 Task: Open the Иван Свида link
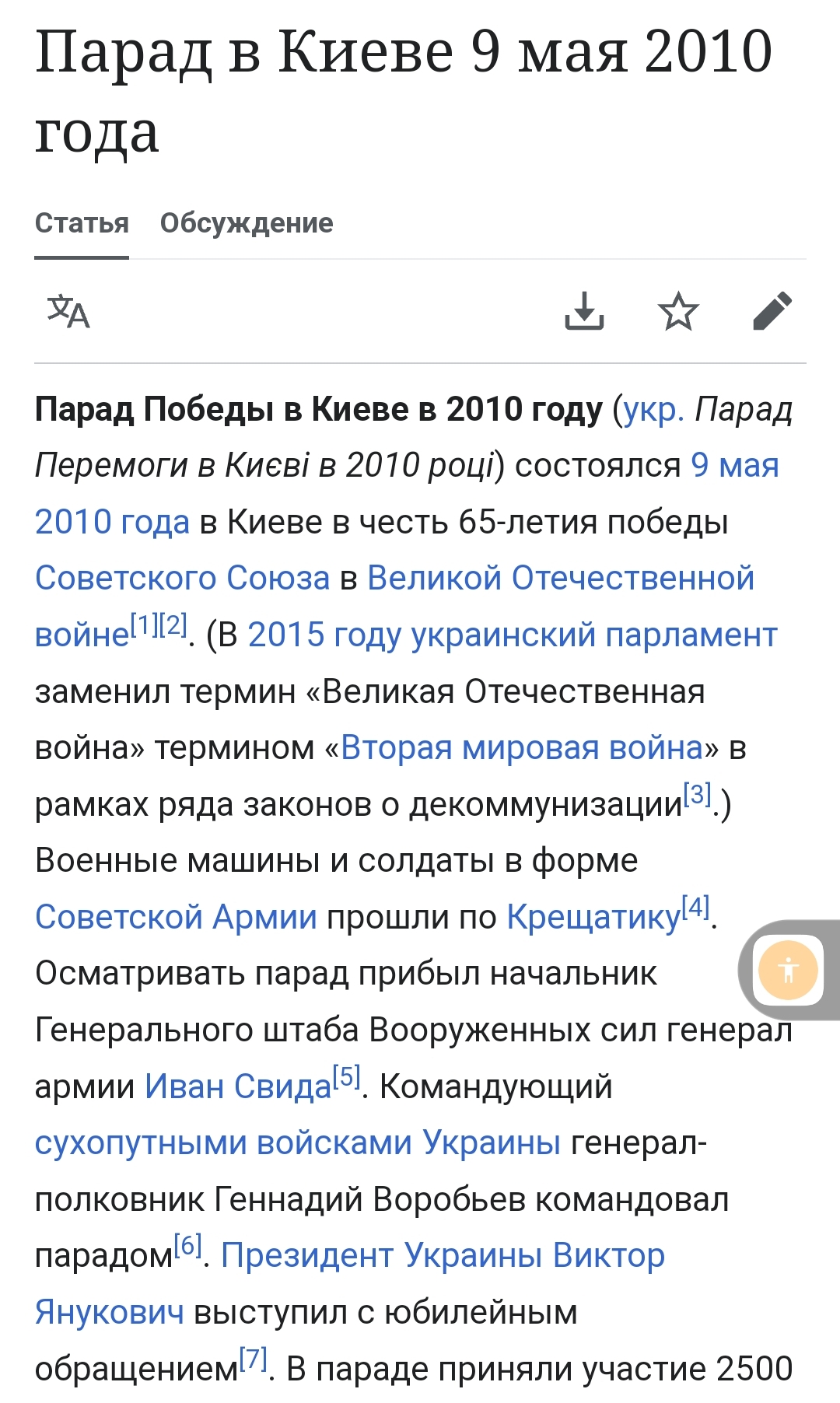[x=238, y=1086]
